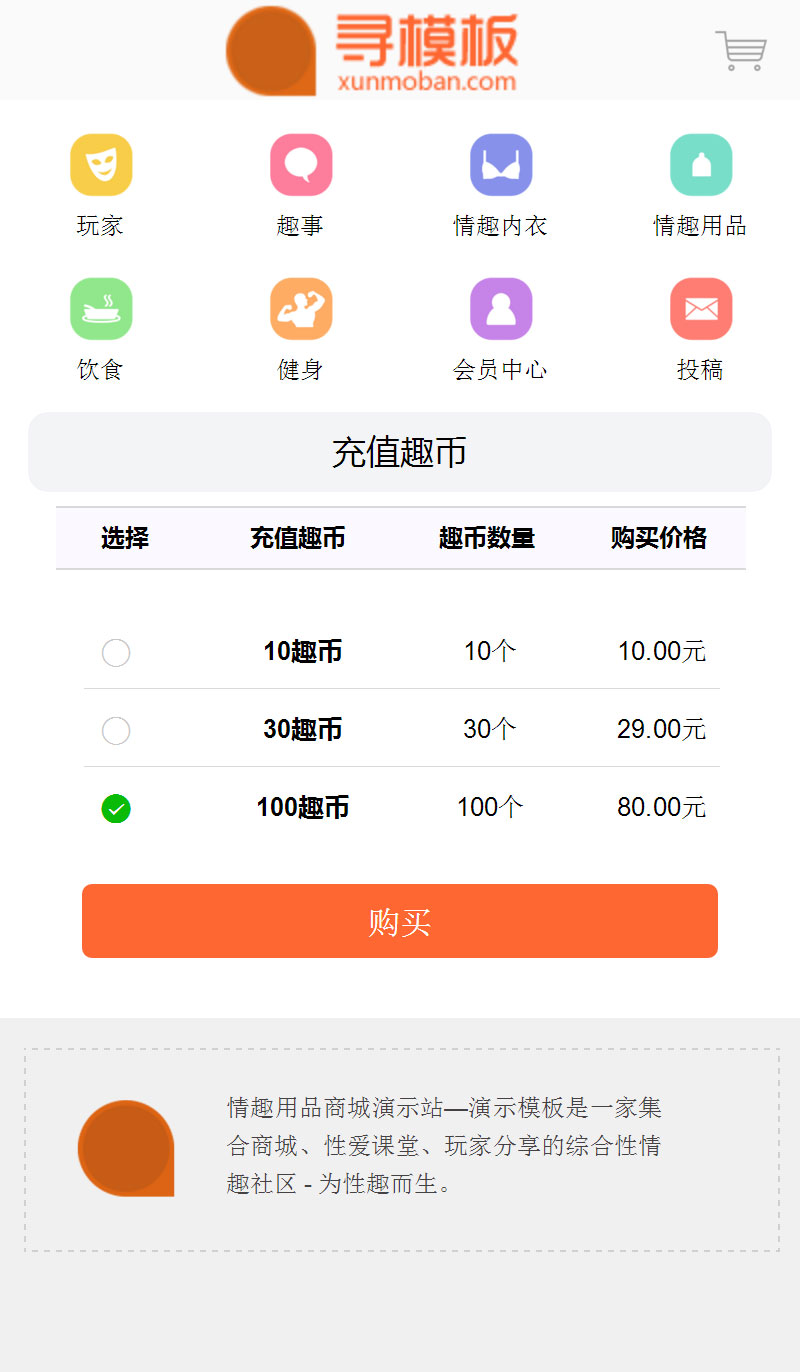Viewport: 800px width, 1372px height.
Task: Open the shopping cart icon
Action: click(x=741, y=51)
